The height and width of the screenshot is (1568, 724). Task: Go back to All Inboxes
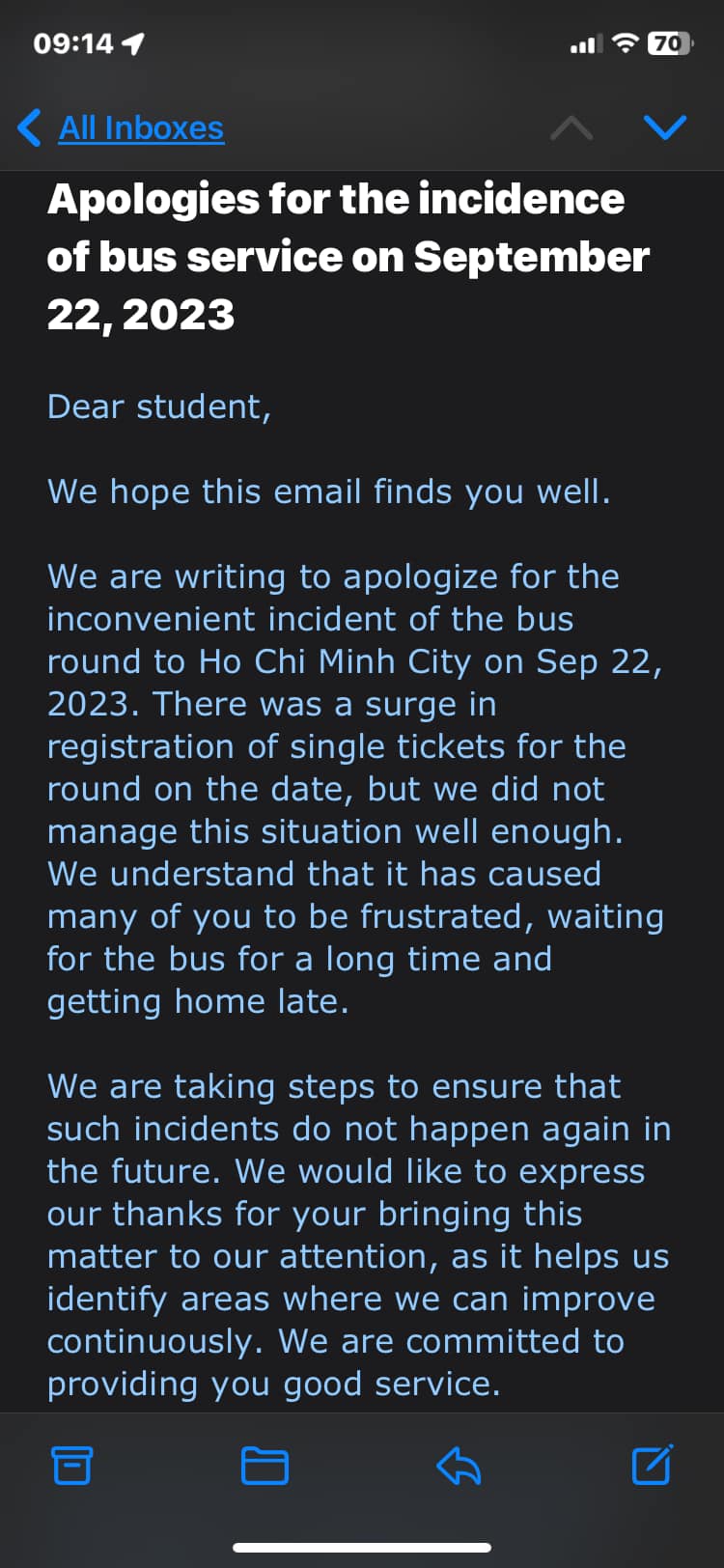point(122,127)
